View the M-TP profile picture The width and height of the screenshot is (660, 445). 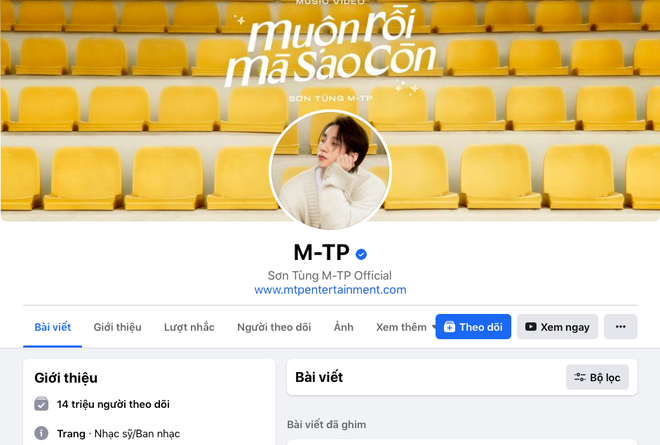329,170
